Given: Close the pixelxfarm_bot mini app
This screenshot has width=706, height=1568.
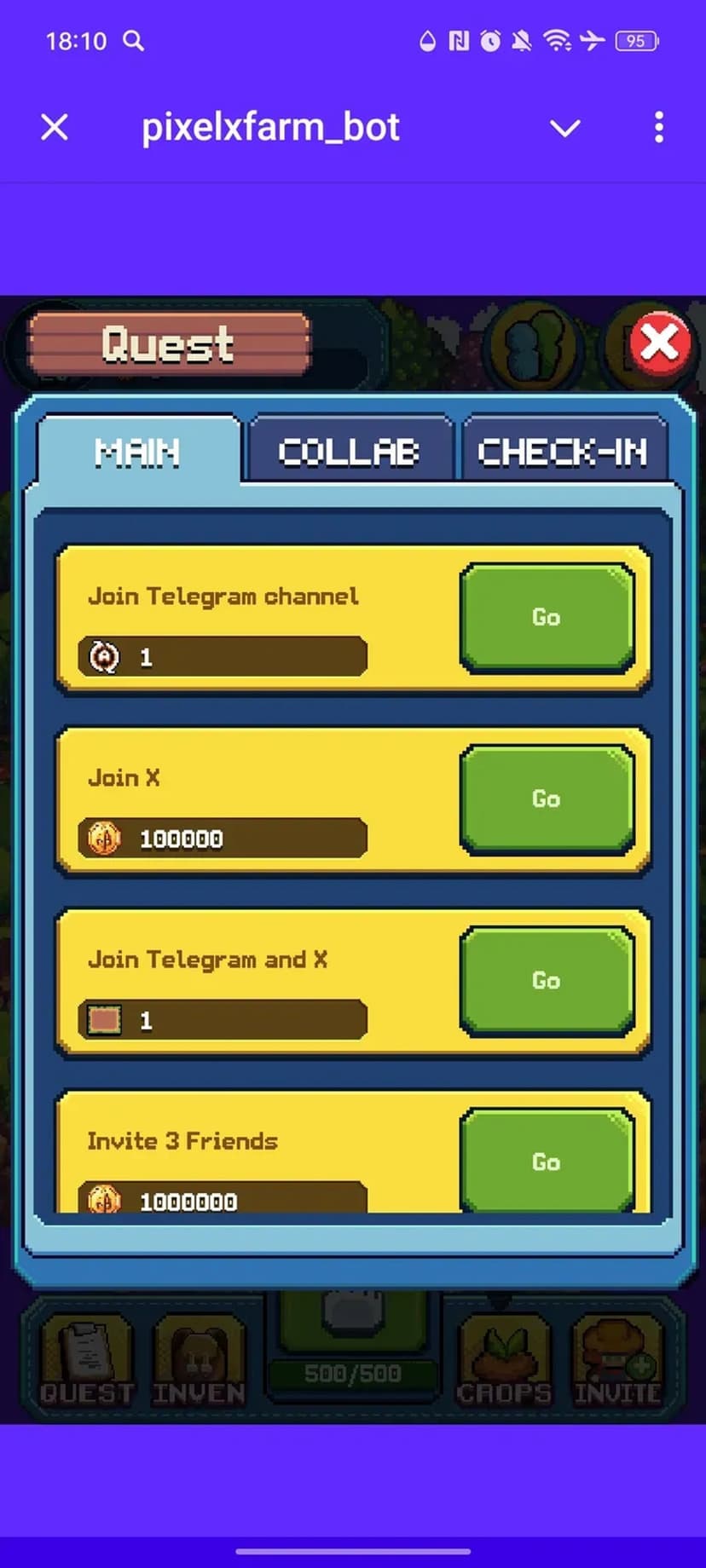Looking at the screenshot, I should 55,128.
